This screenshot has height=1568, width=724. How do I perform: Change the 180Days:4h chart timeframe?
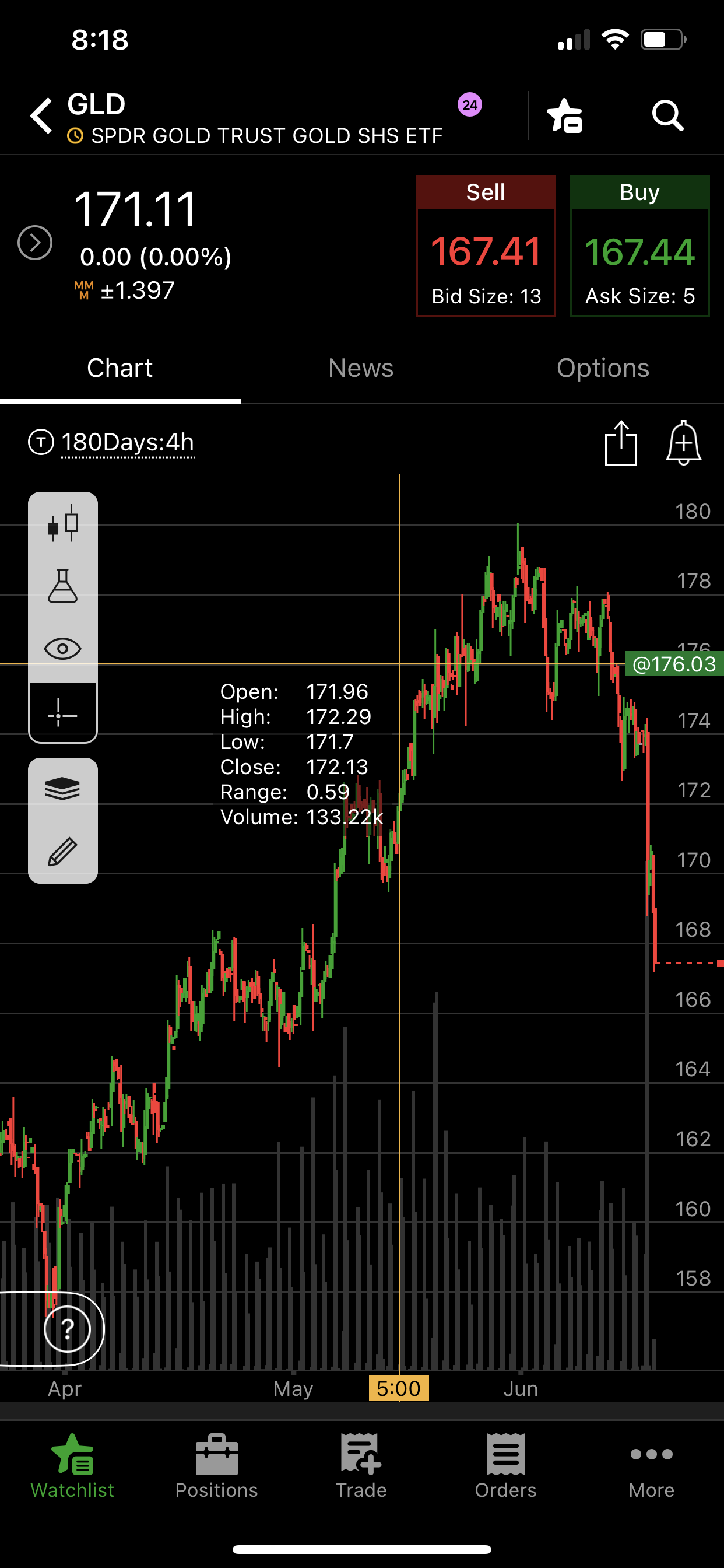126,443
